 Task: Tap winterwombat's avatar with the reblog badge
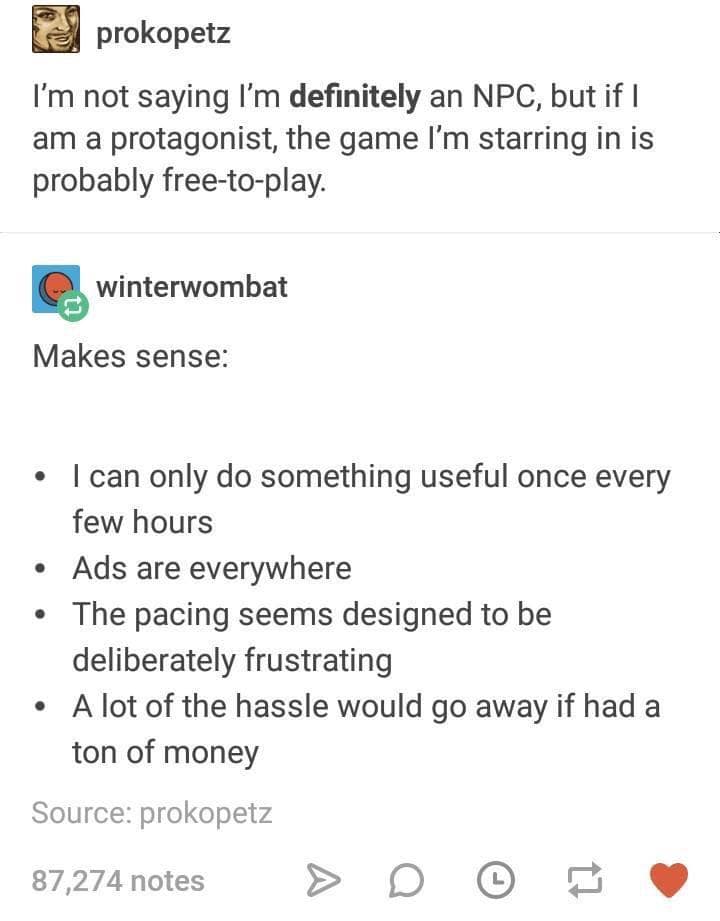coord(58,291)
